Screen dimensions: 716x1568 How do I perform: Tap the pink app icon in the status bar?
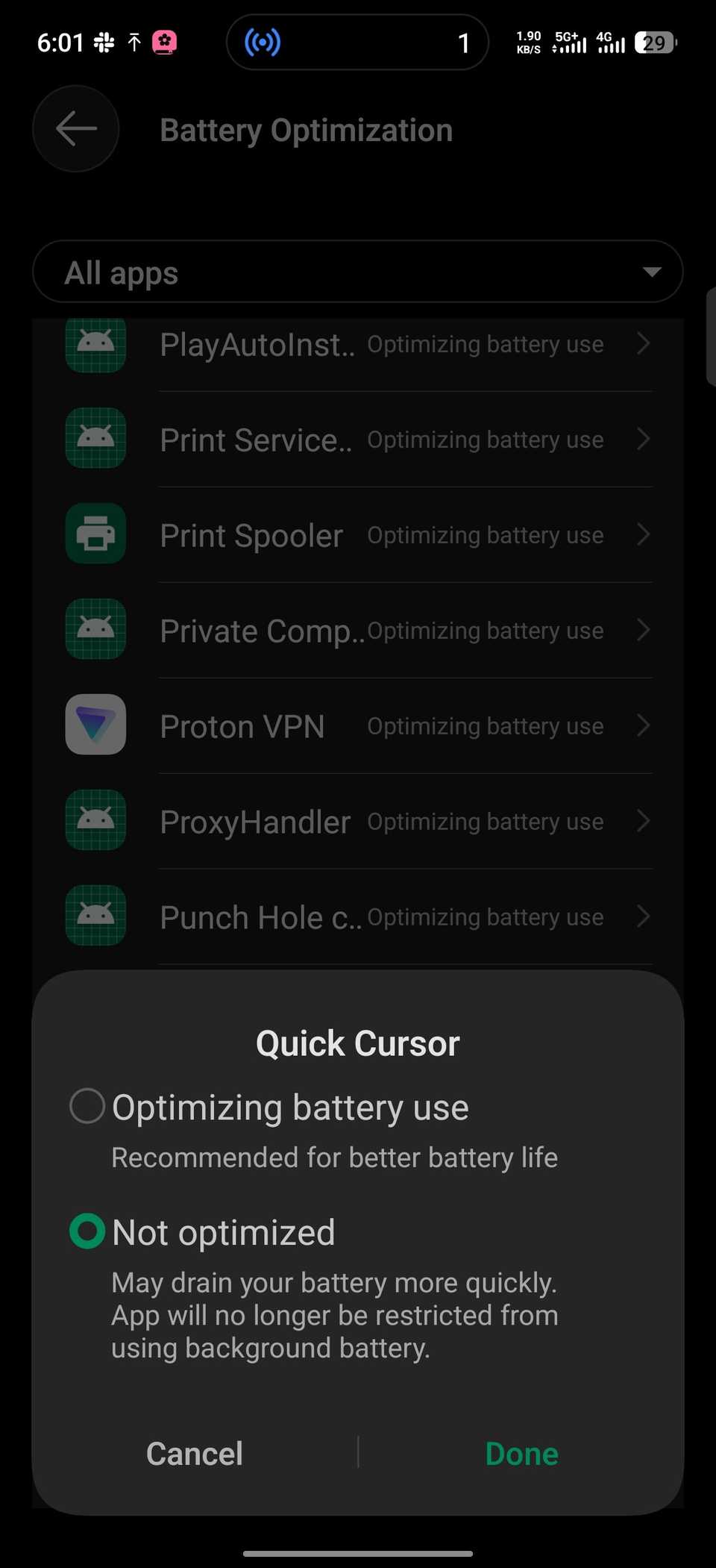point(166,43)
